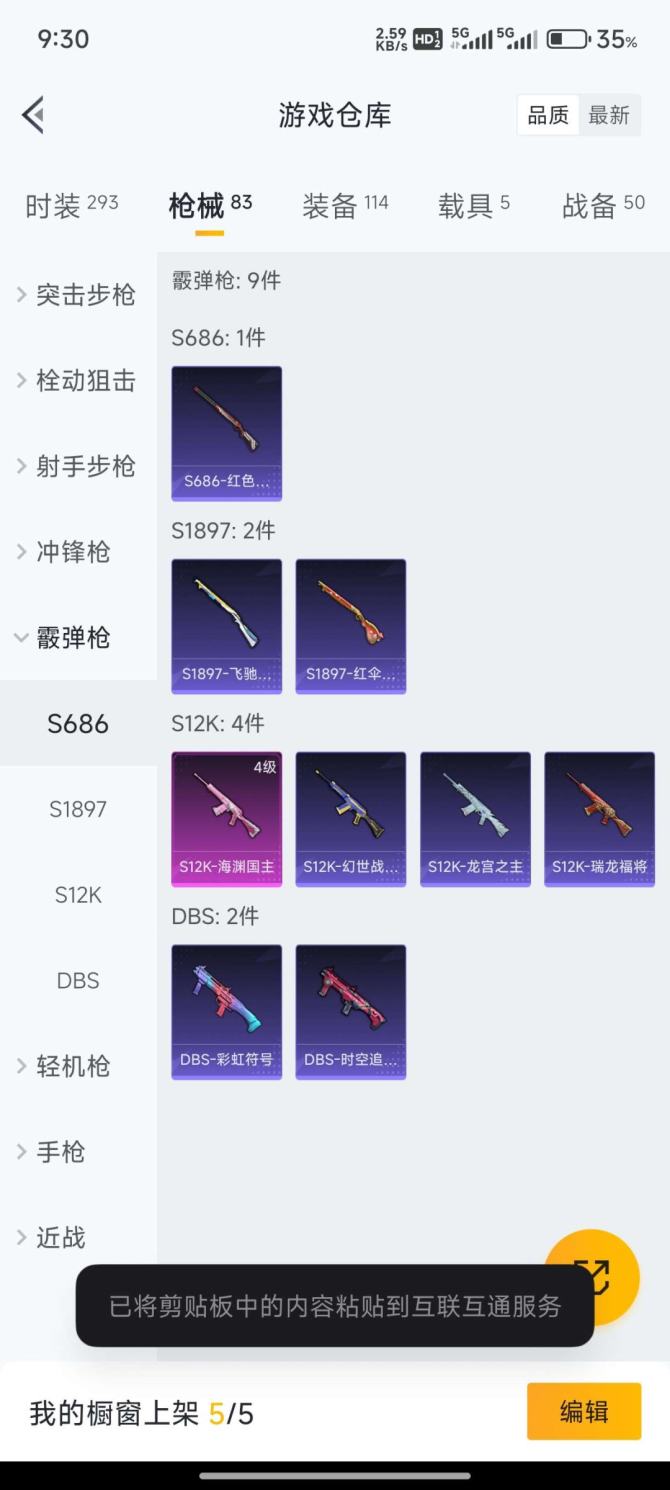View the S12K-龙宫之主 skin
670x1490 pixels.
(x=475, y=818)
